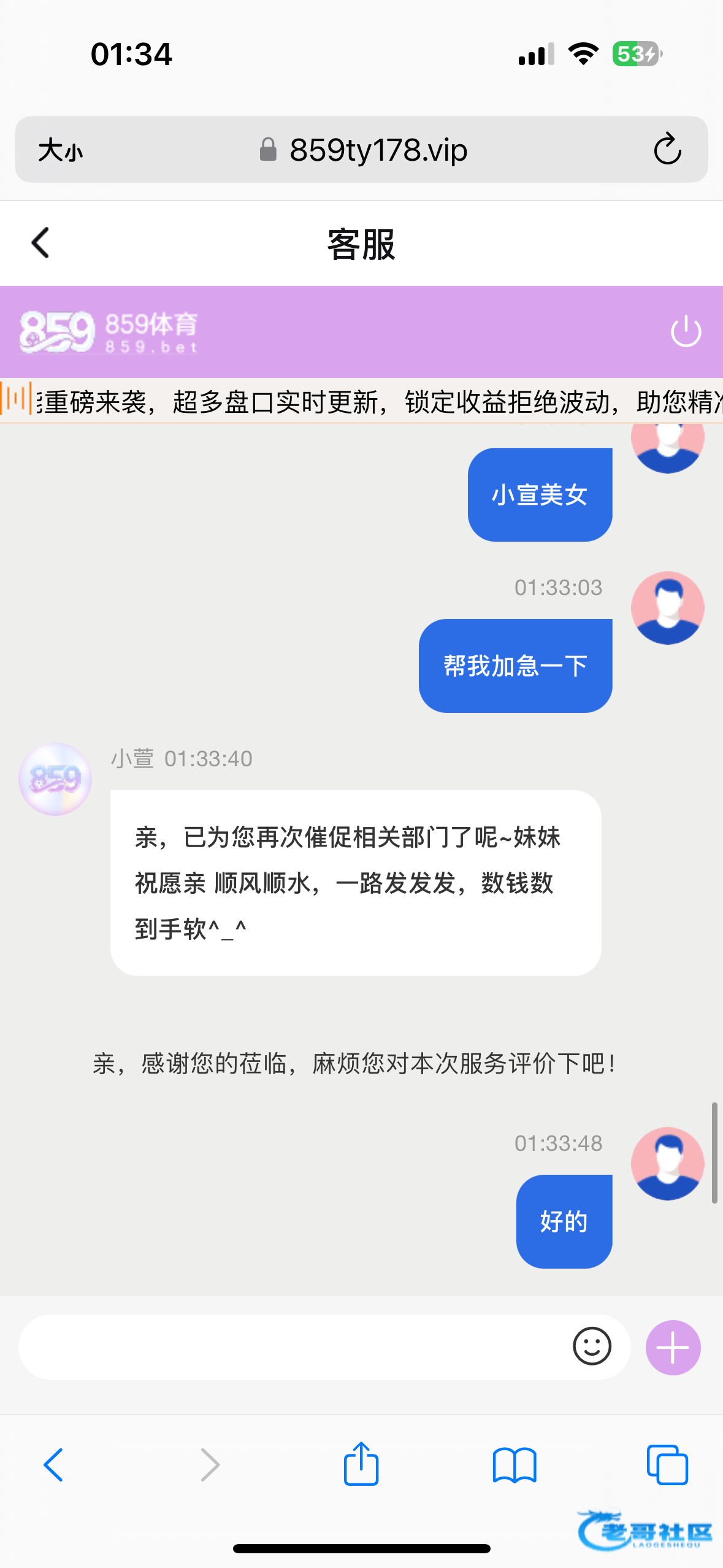Image resolution: width=723 pixels, height=1568 pixels.
Task: Go to previous page in Safari
Action: (53, 1465)
